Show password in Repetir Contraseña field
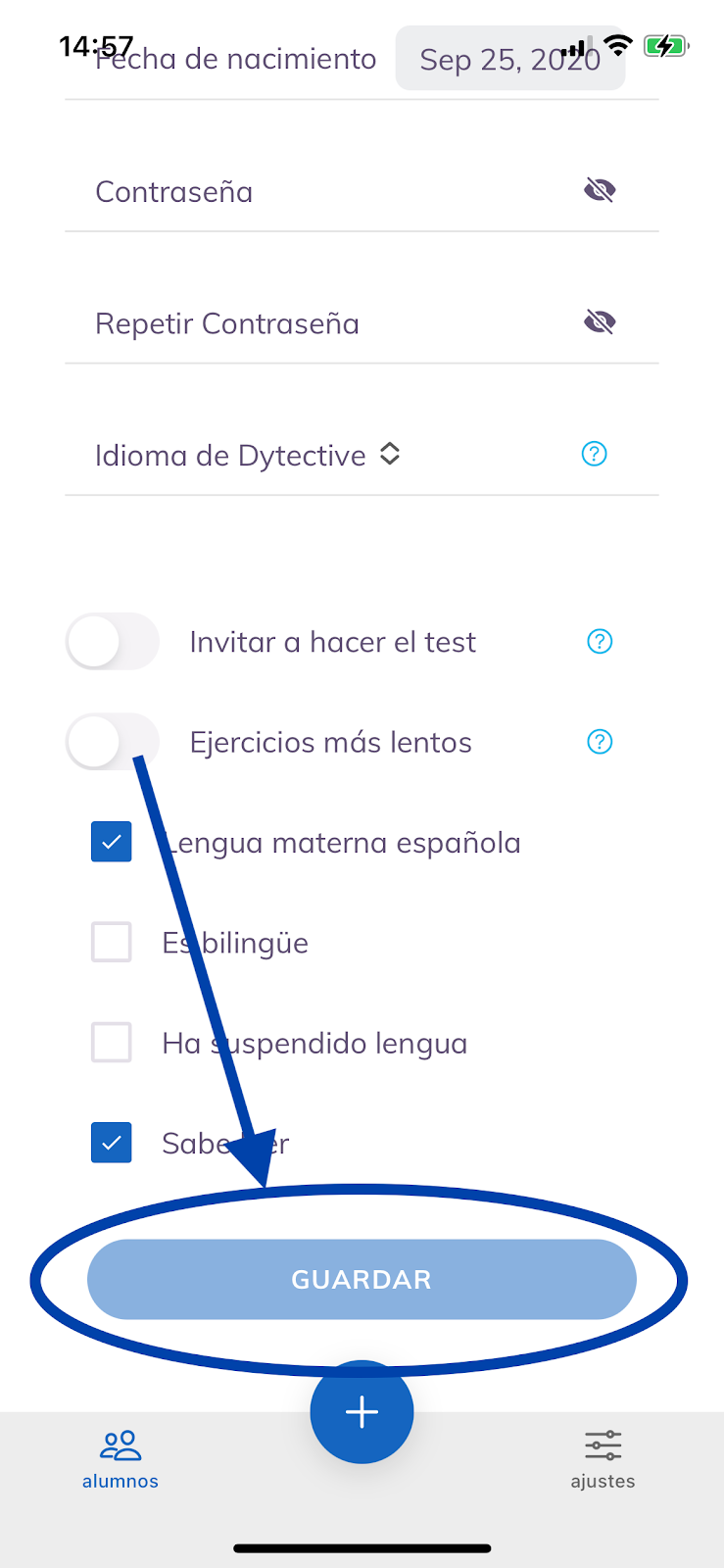The image size is (724, 1568). tap(600, 321)
